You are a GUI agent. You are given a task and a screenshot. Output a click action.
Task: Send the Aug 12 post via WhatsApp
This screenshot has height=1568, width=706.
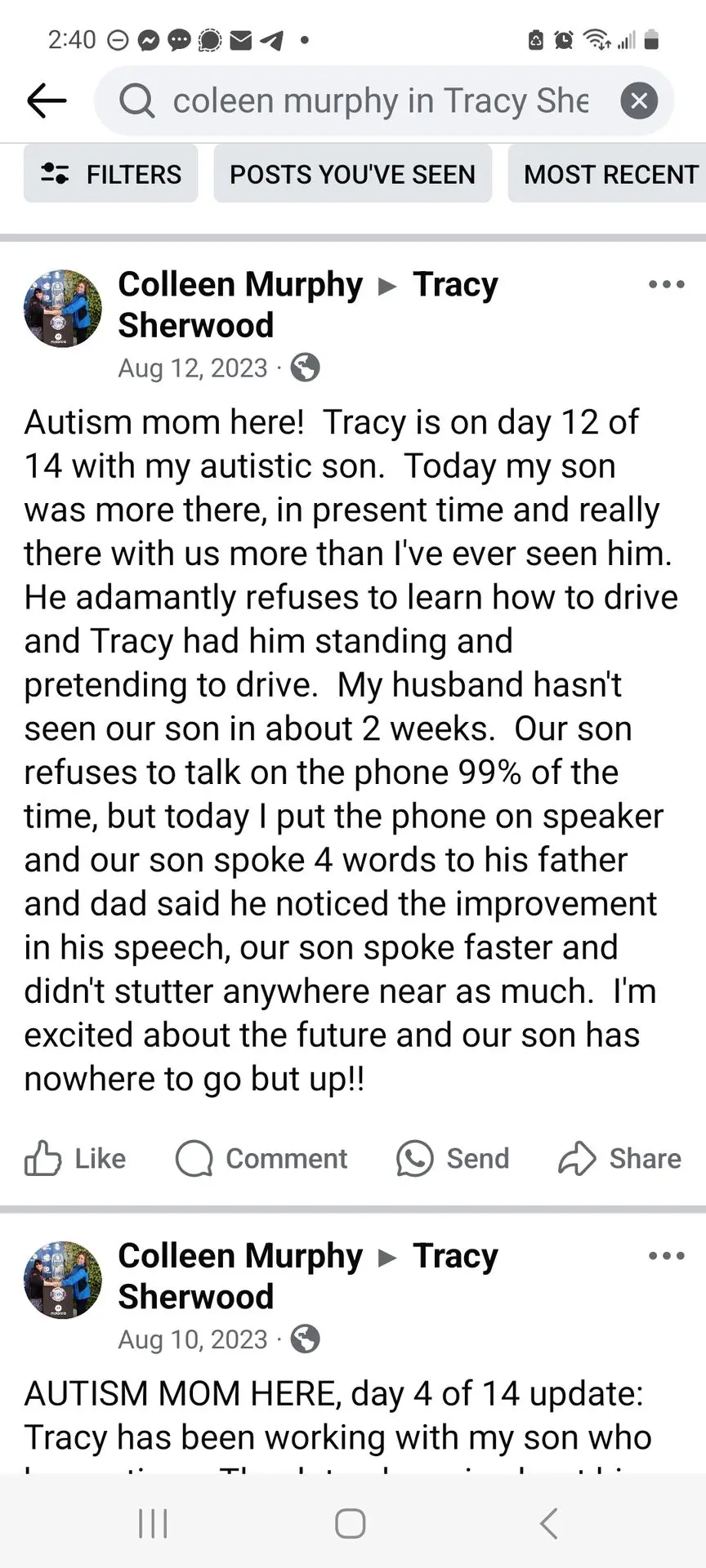453,1158
